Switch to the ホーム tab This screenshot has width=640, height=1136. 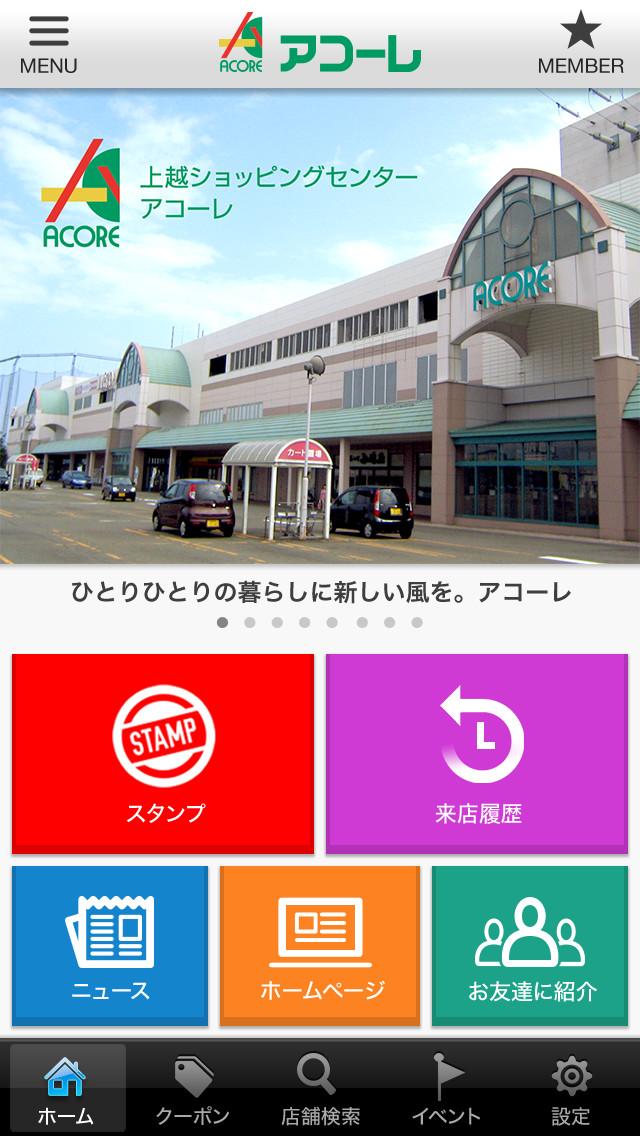[x=66, y=1089]
